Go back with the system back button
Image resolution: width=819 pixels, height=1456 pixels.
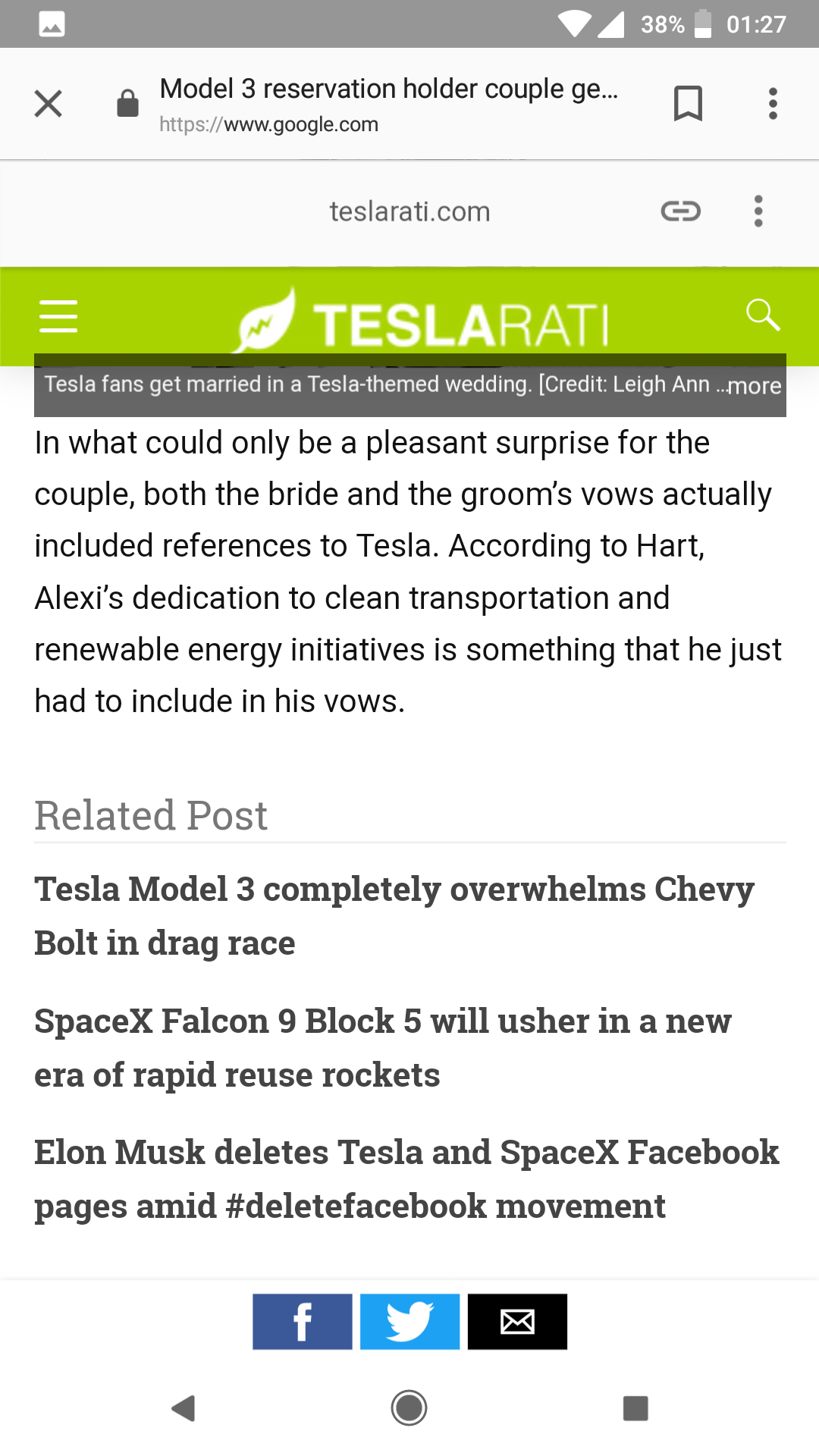pyautogui.click(x=184, y=1408)
